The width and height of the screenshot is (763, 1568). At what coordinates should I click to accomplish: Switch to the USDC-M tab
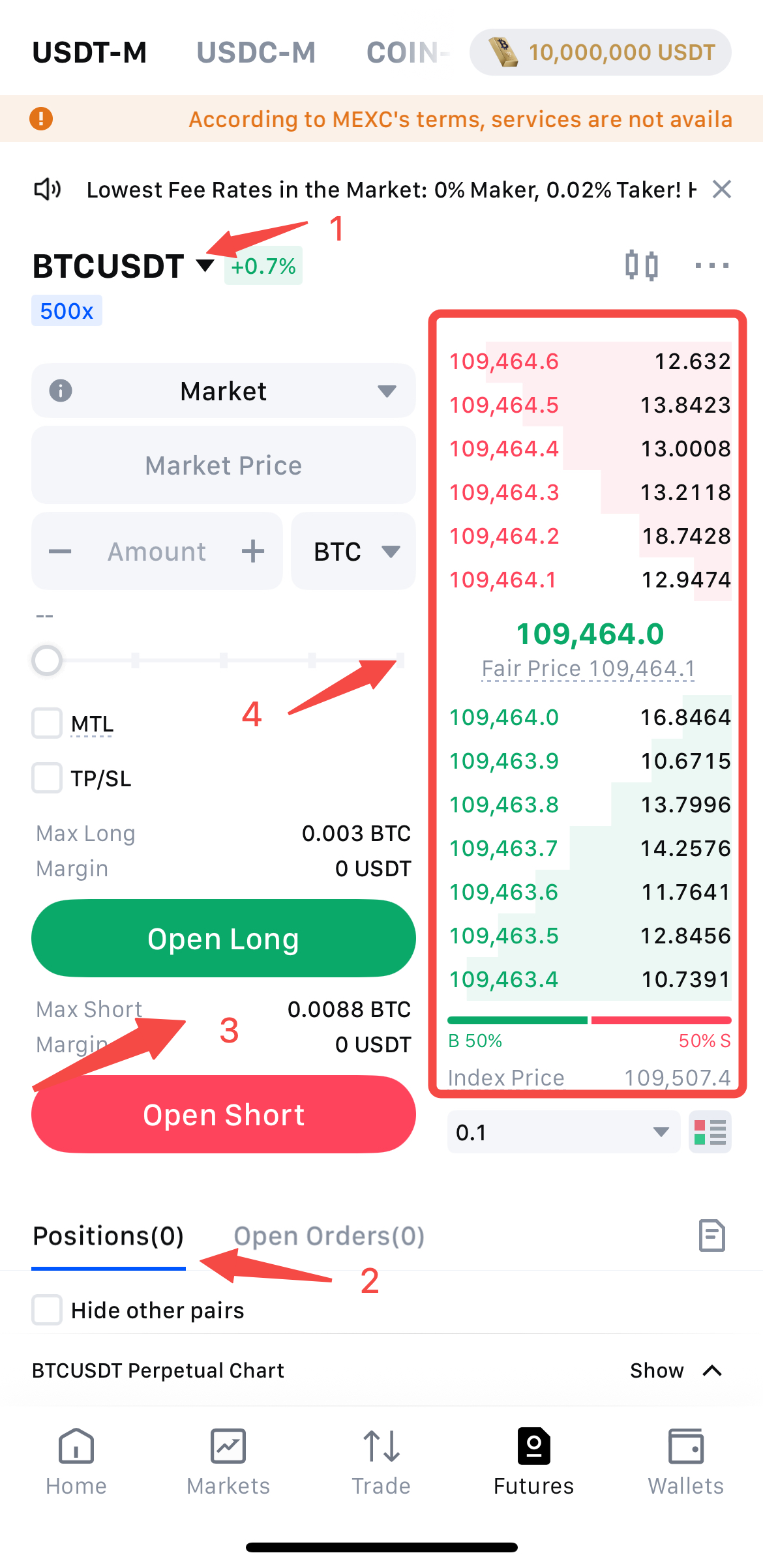point(256,52)
